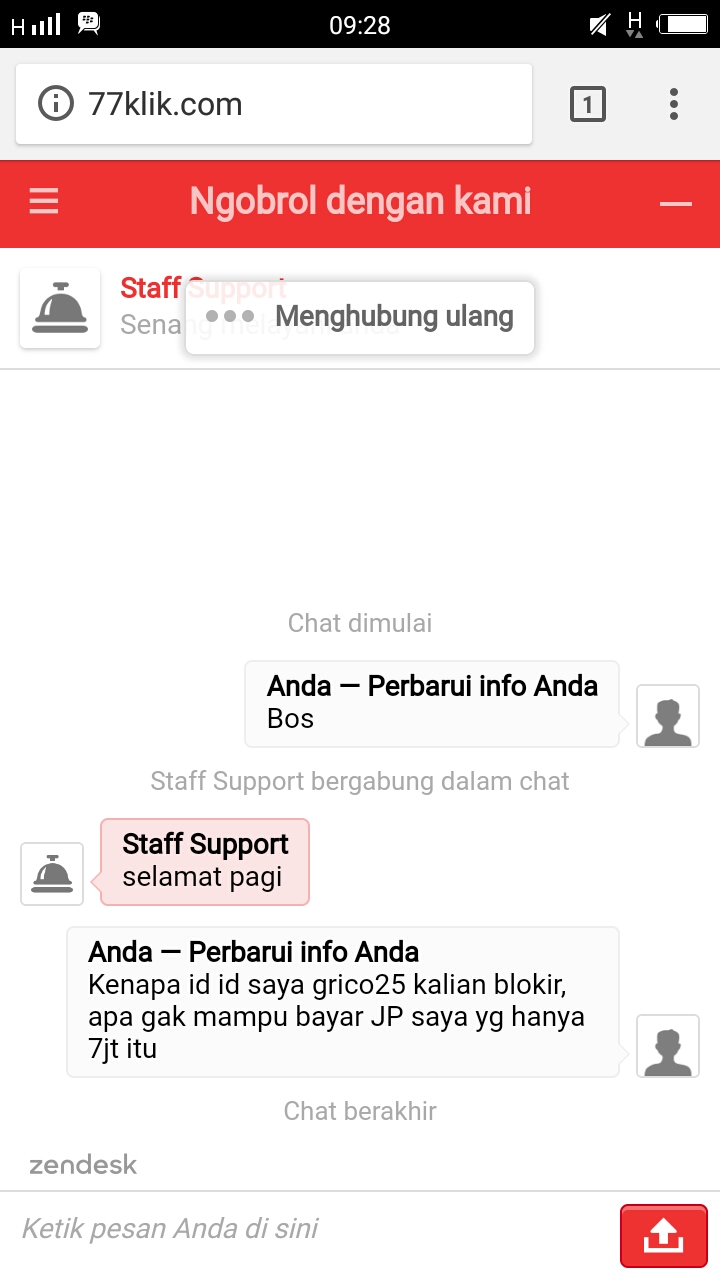Open the zendesk link
The height and width of the screenshot is (1280, 720).
pos(83,1165)
